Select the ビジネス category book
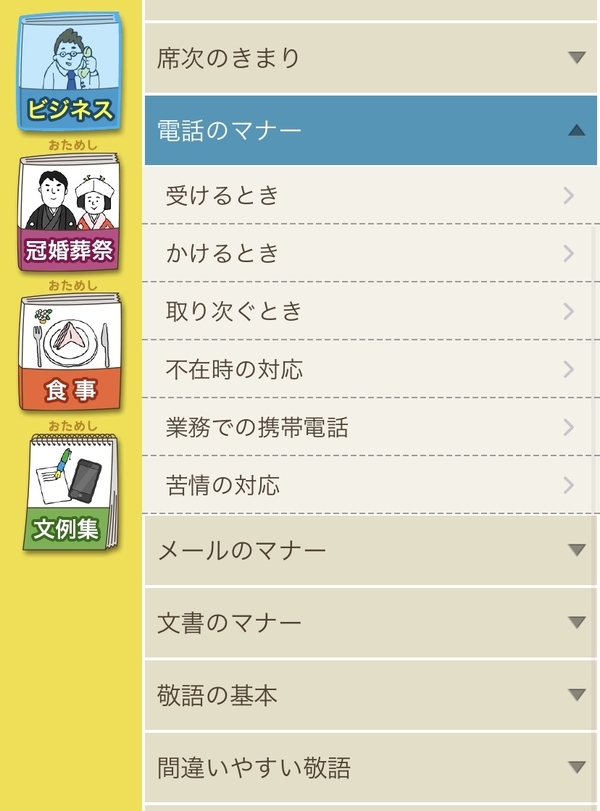Screen dimensions: 600x811 (x=69, y=71)
